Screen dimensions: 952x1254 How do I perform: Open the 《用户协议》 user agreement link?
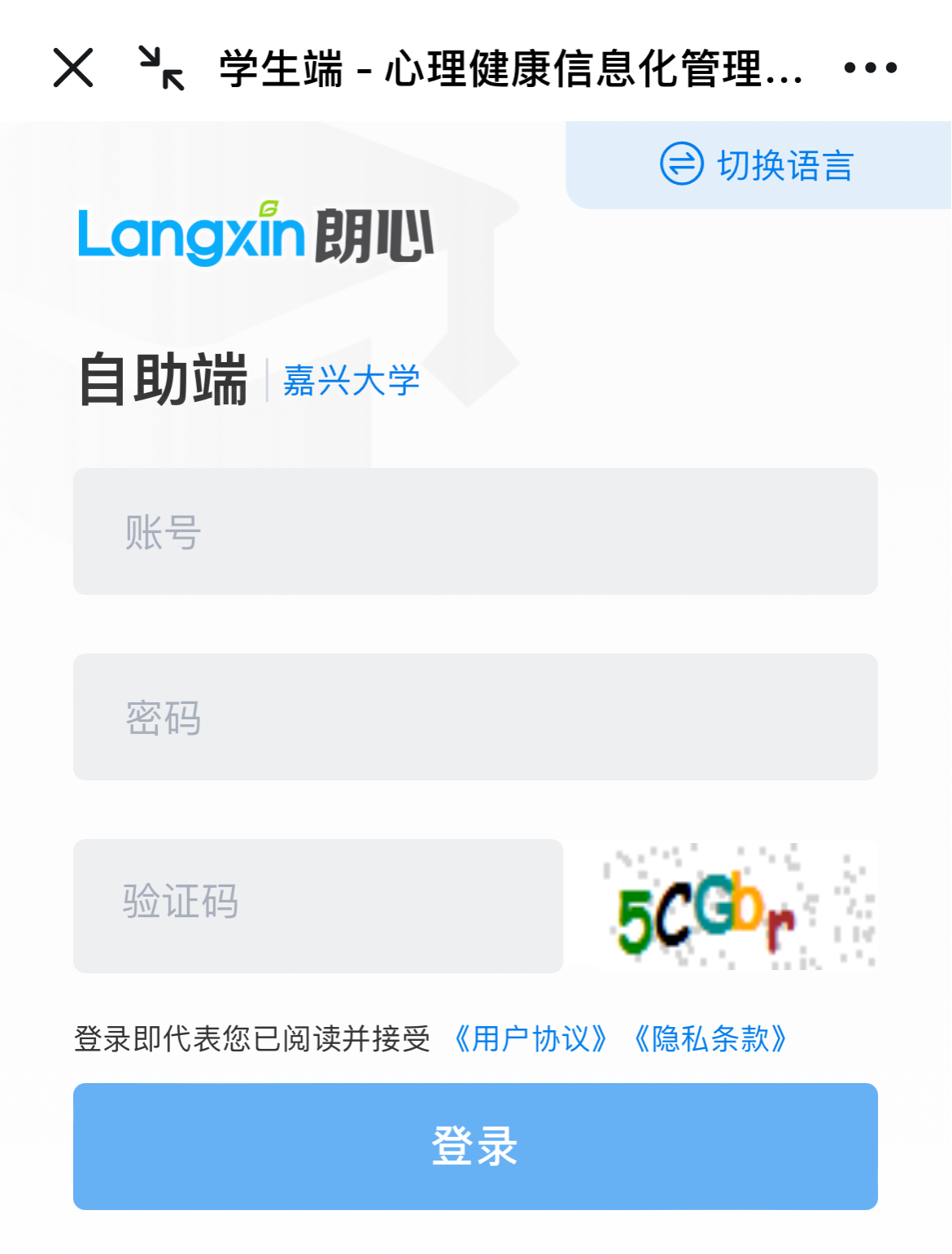pyautogui.click(x=531, y=1039)
